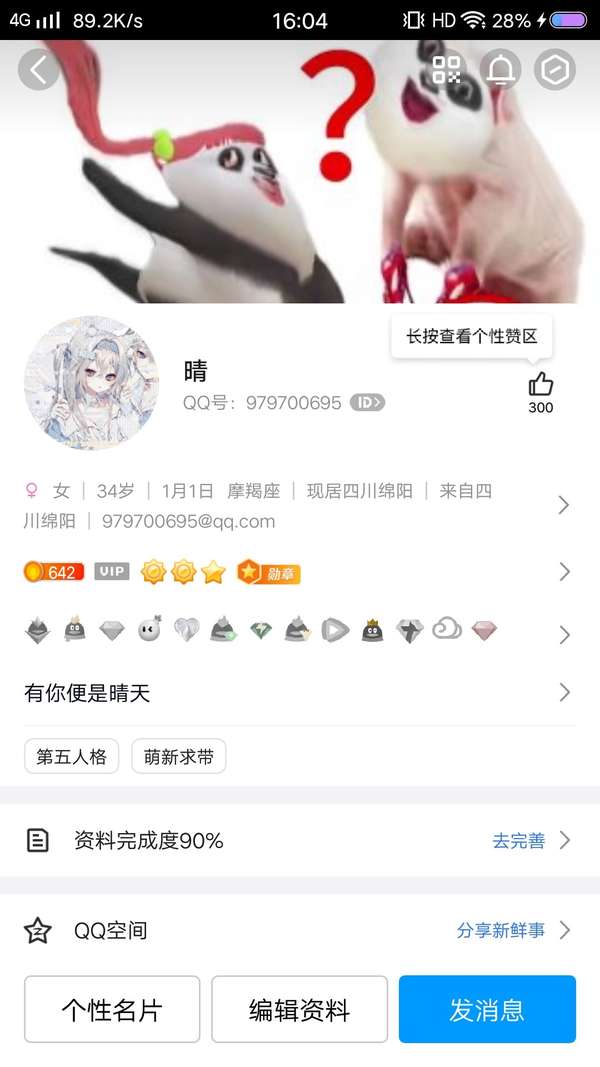Tap 发消息 to send a message
Image resolution: width=600 pixels, height=1067 pixels.
(487, 1009)
